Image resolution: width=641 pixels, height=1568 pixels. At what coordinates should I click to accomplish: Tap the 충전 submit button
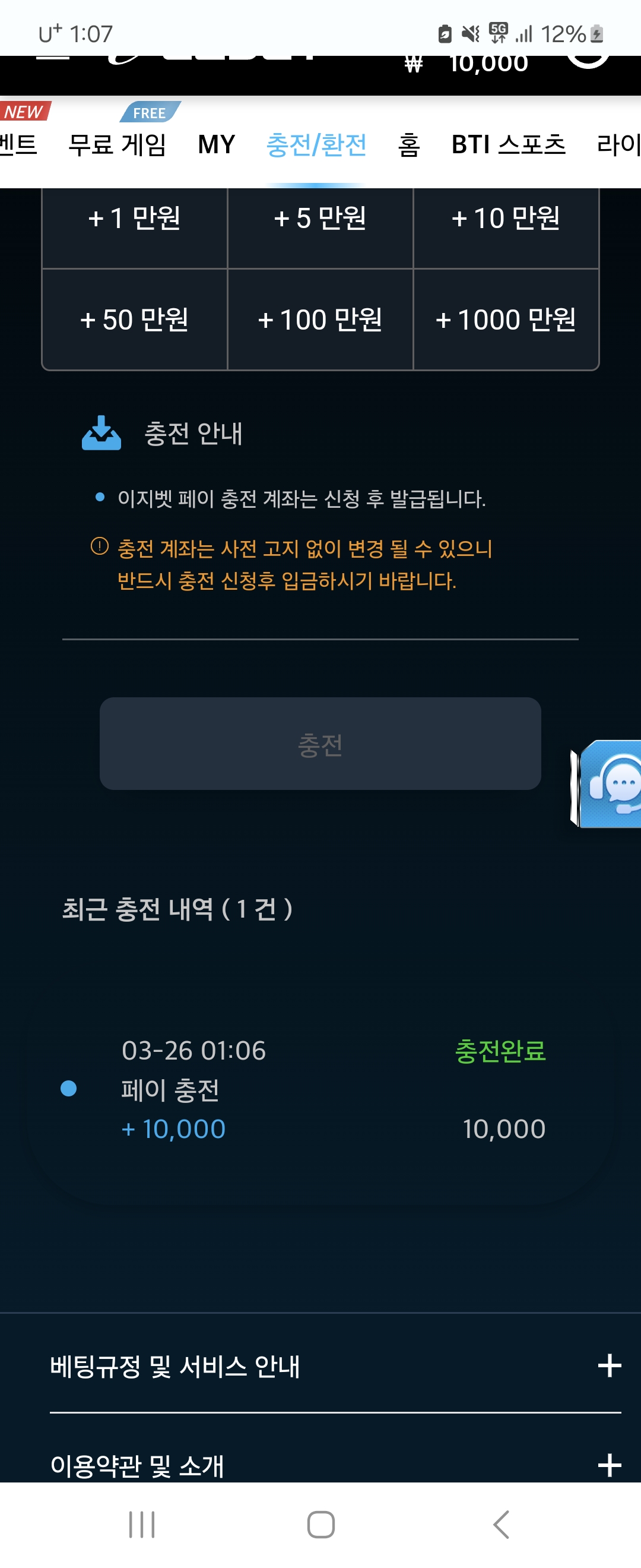click(320, 744)
